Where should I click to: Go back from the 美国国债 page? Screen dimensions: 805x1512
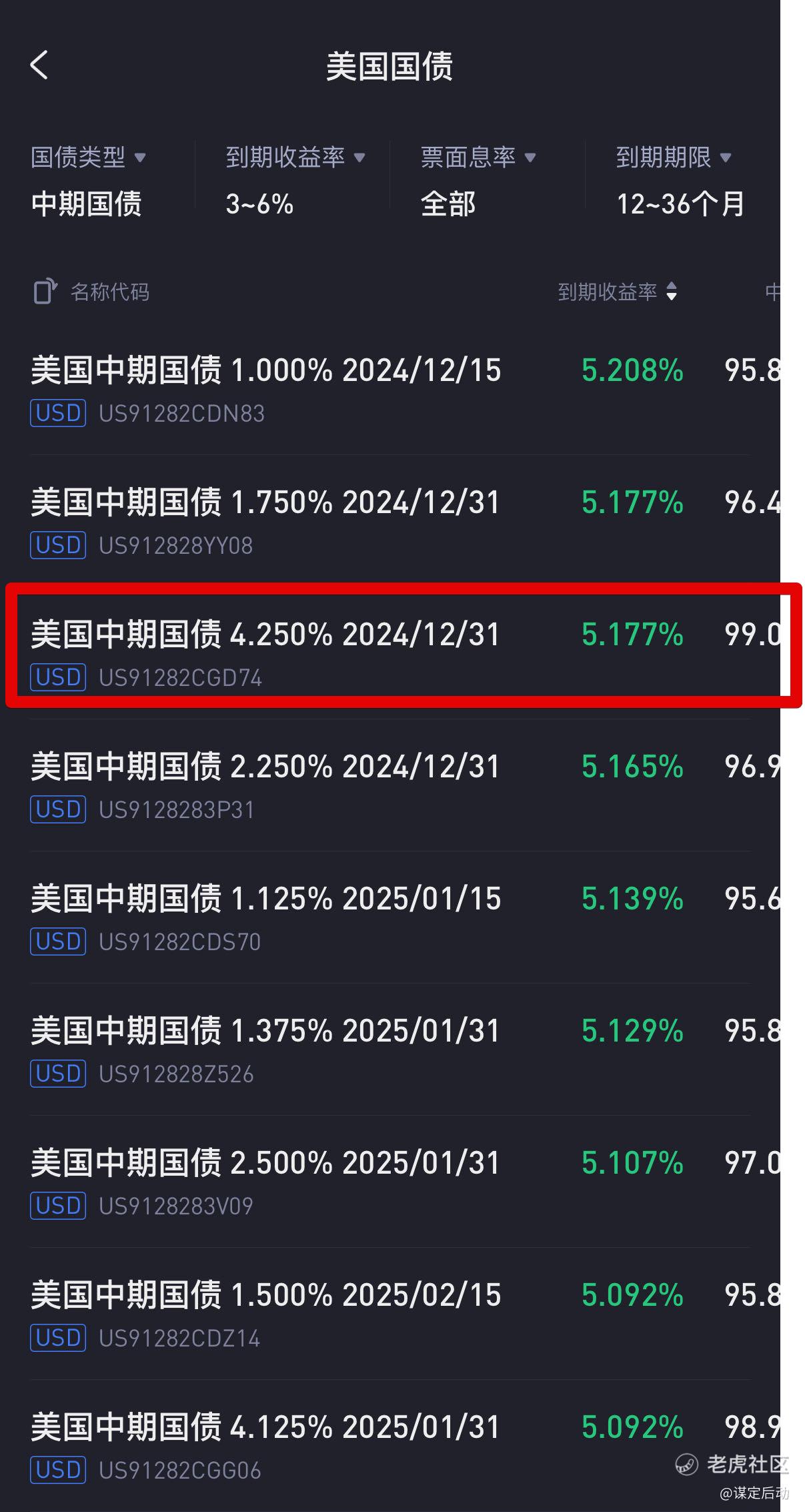tap(39, 65)
